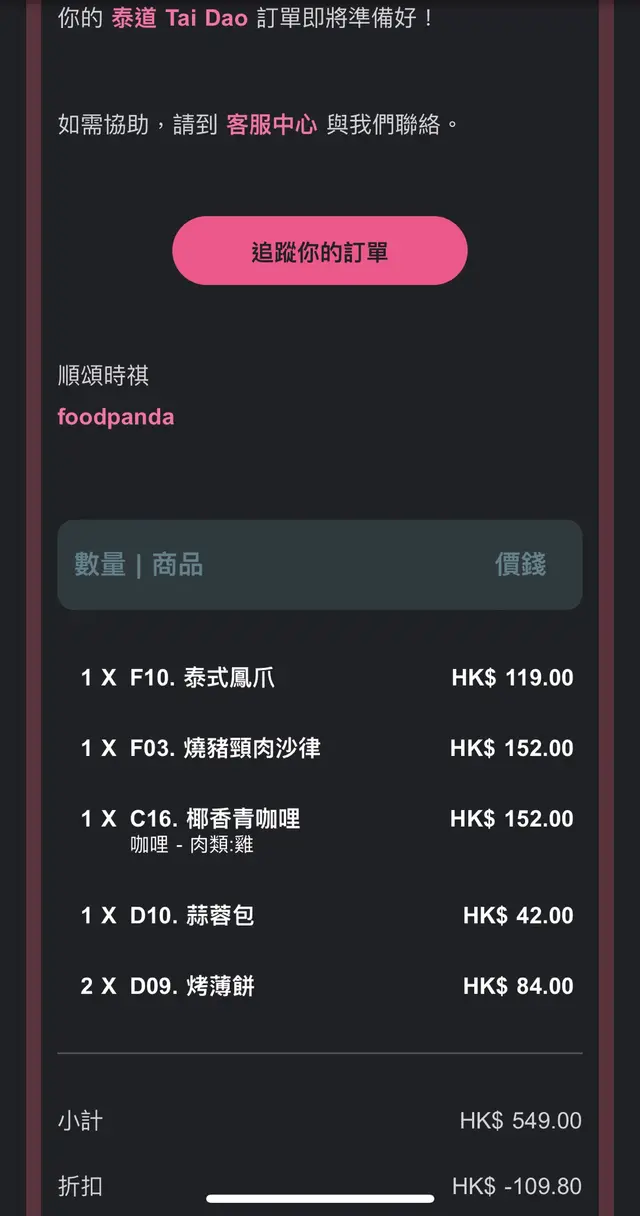Image resolution: width=640 pixels, height=1216 pixels.
Task: Follow the foodpanda link
Action: point(116,417)
